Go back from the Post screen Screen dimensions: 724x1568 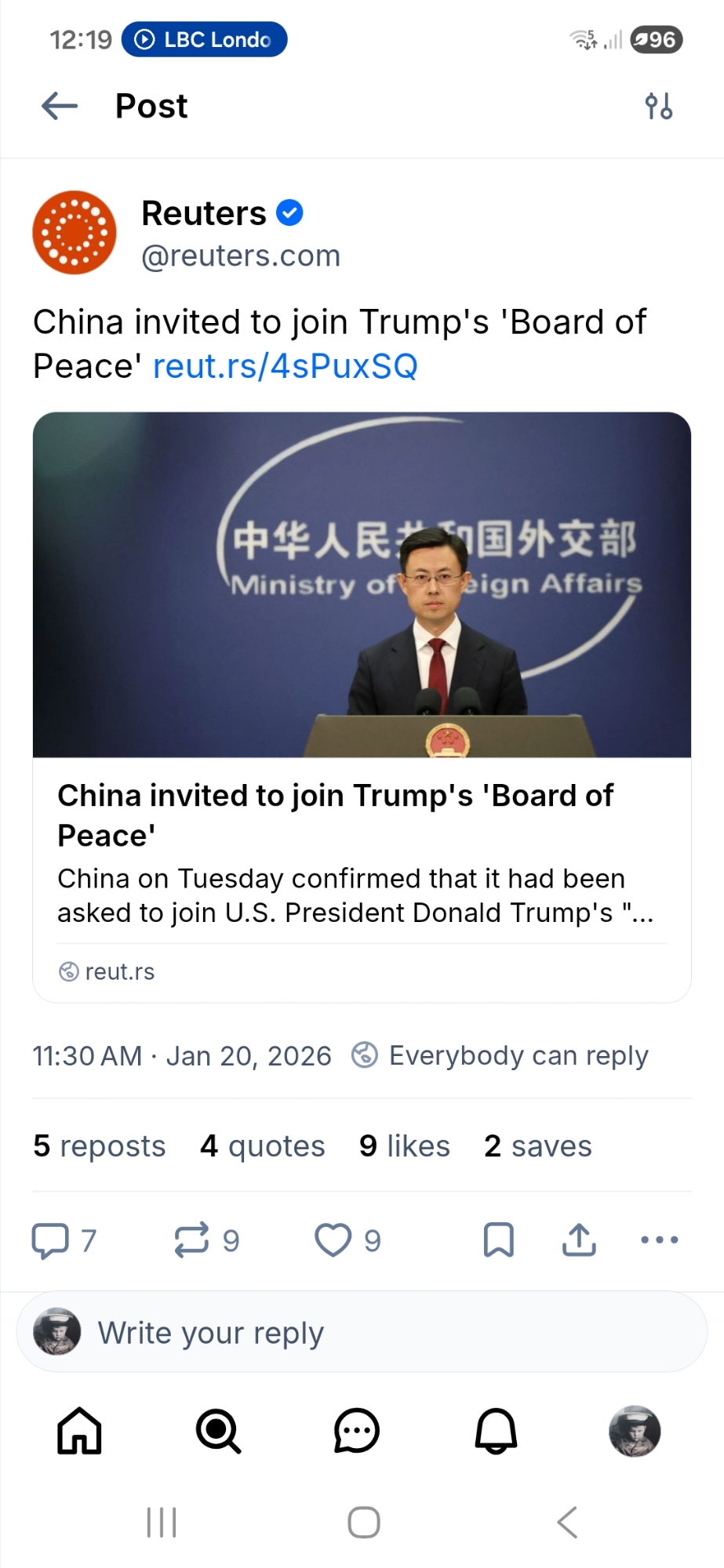pyautogui.click(x=60, y=106)
